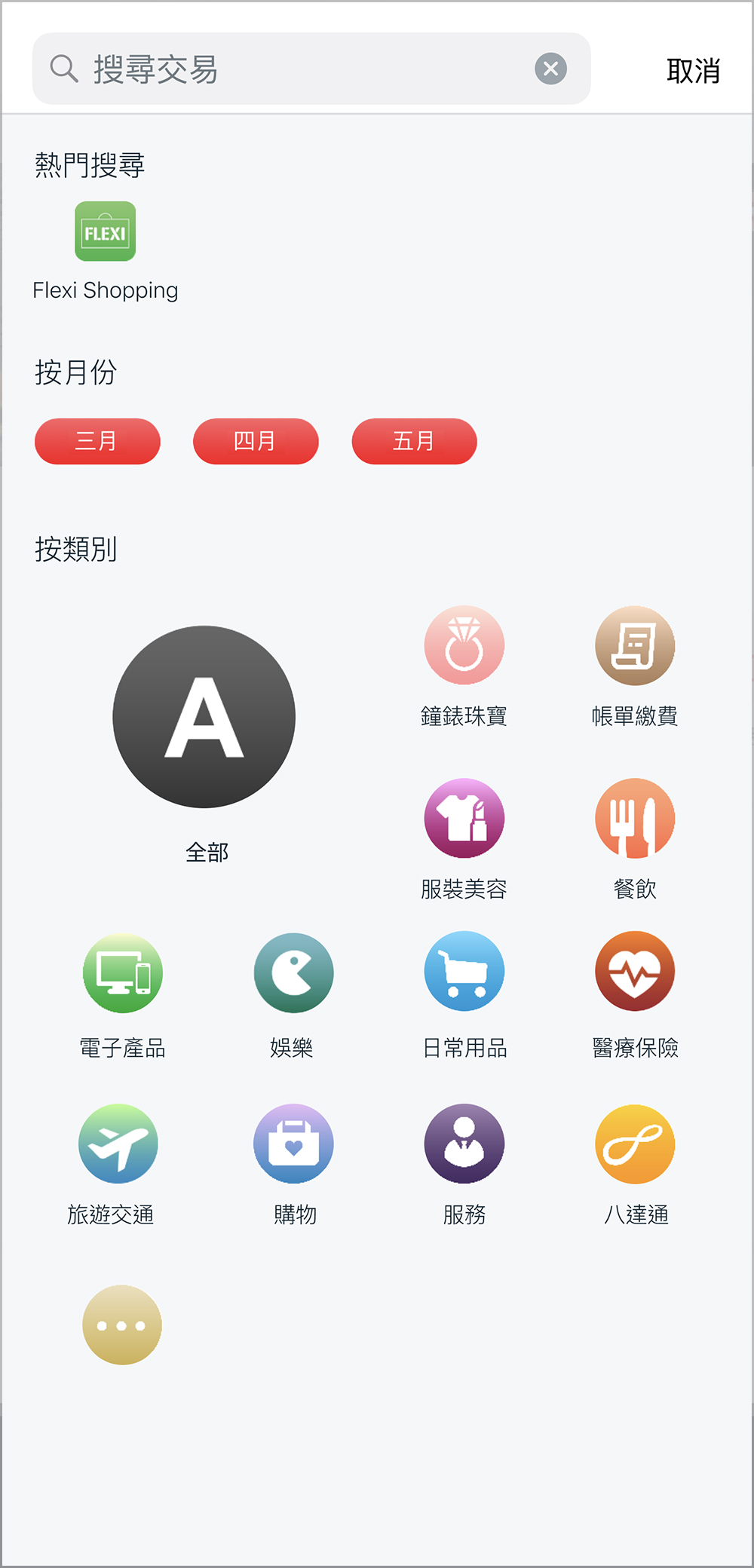Open Flexi Shopping hot search
Screen dimensions: 754x1568
(106, 232)
